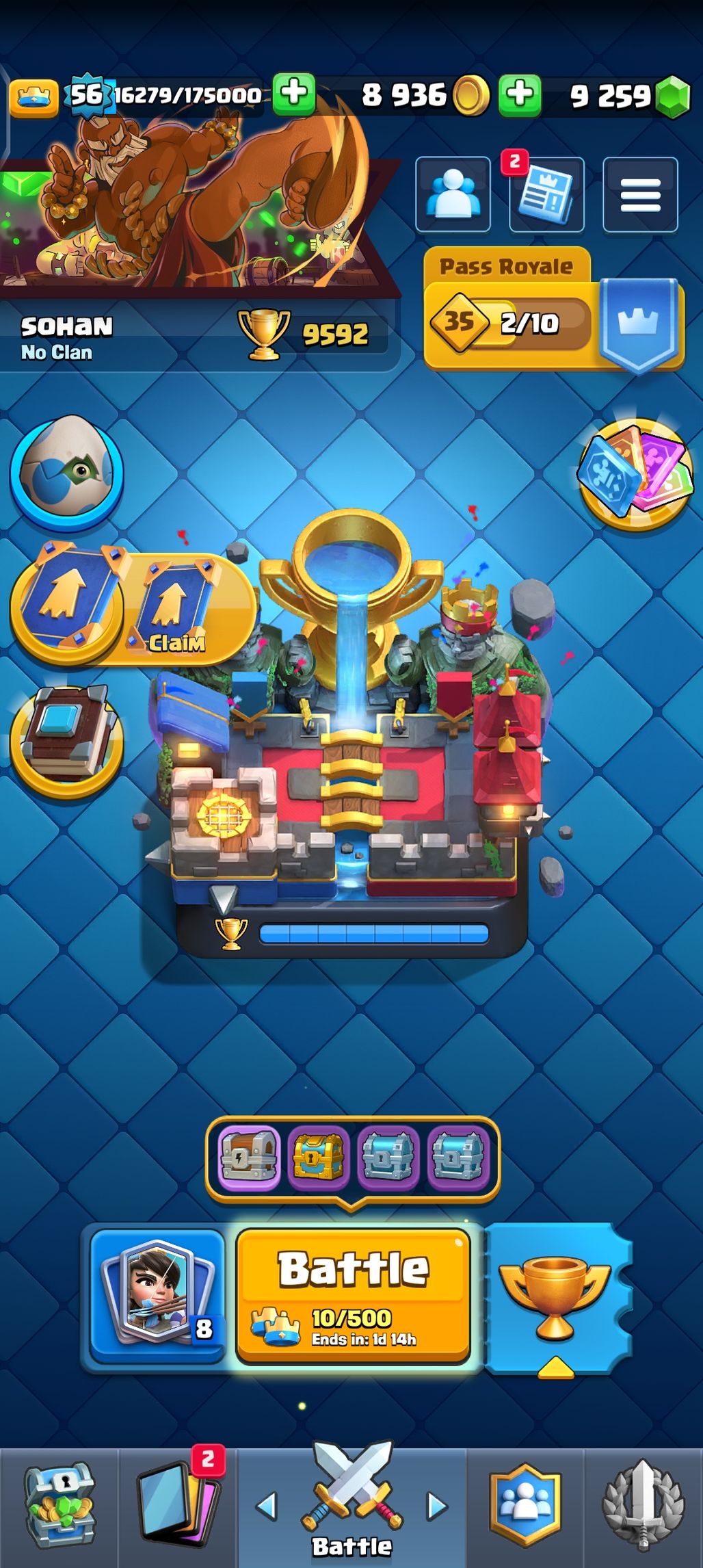Add experience with the green plus
Viewport: 703px width, 1568px height.
294,94
